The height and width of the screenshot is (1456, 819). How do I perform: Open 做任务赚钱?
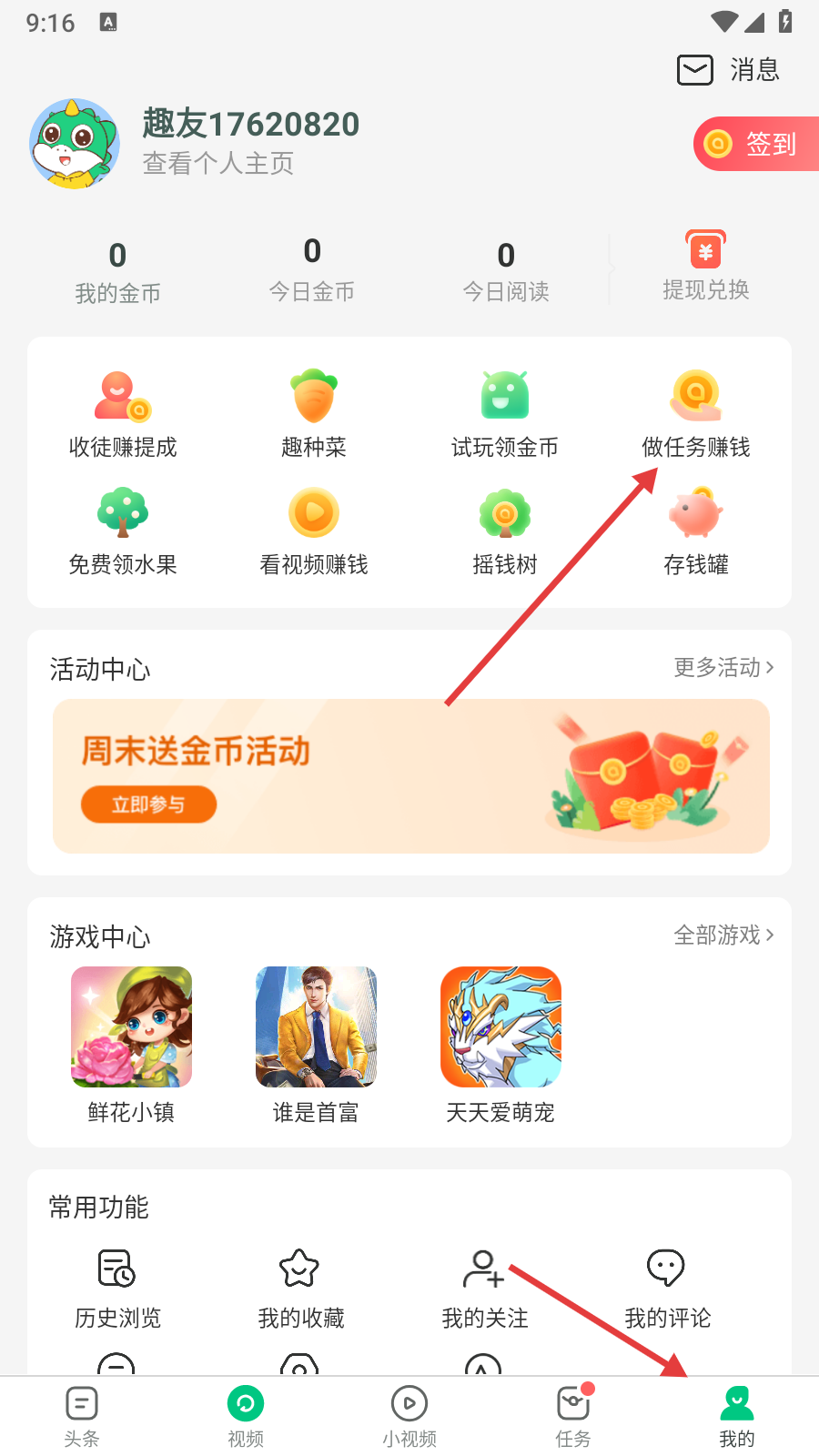(x=696, y=414)
